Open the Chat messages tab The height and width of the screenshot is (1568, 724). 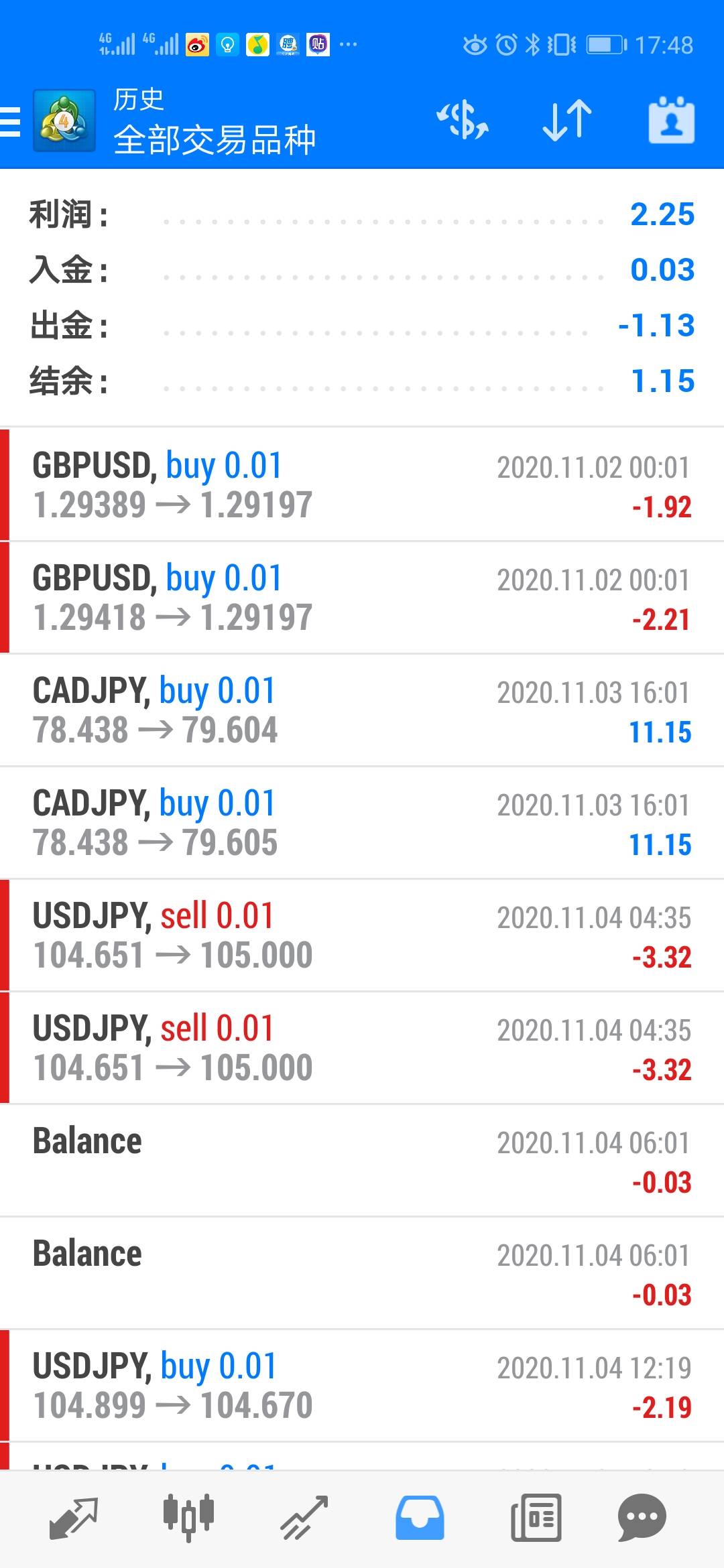coord(642,1518)
